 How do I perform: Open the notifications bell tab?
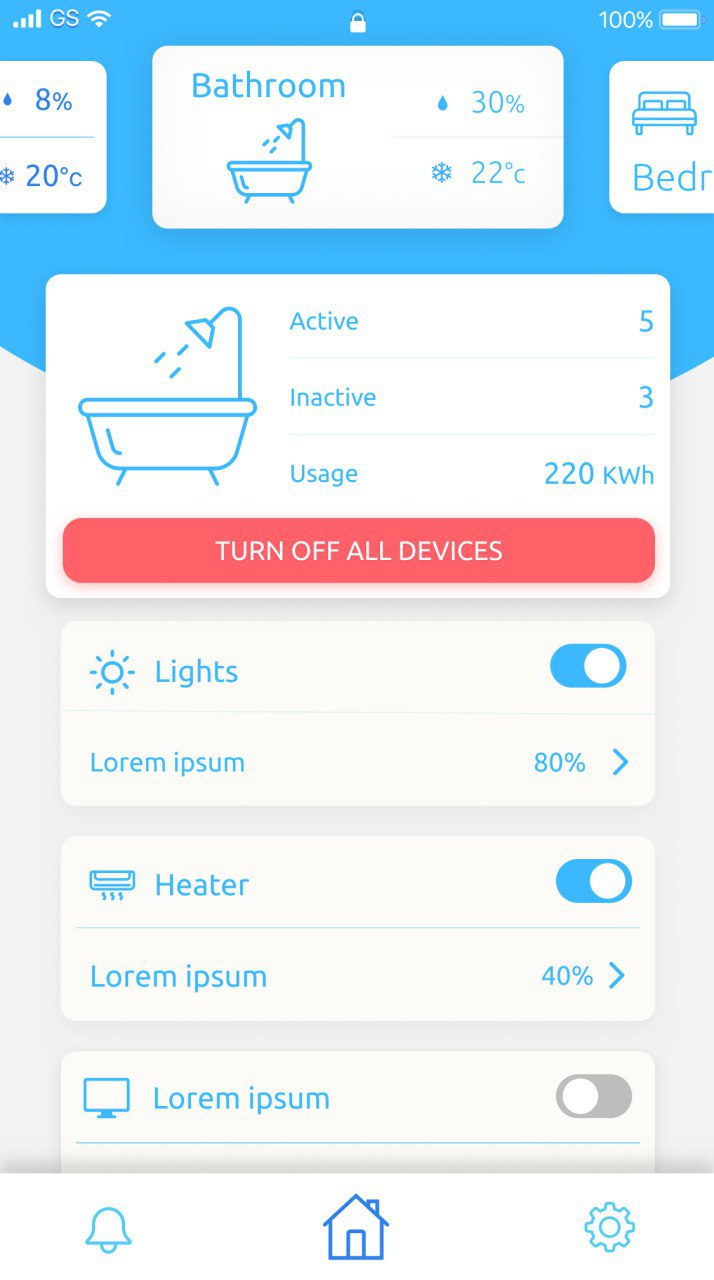[x=109, y=1228]
